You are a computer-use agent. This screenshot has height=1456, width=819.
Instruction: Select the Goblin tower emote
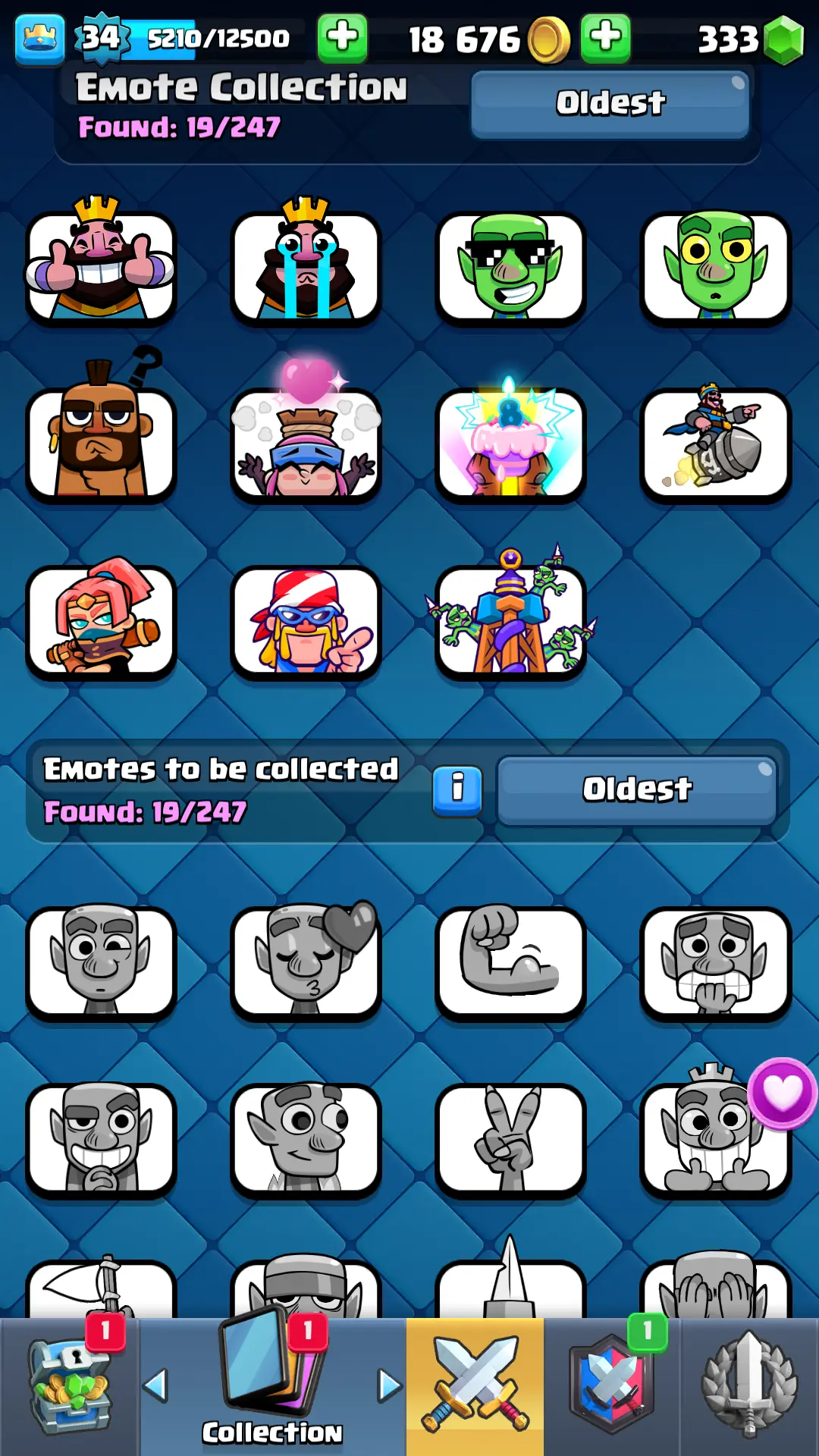[510, 620]
